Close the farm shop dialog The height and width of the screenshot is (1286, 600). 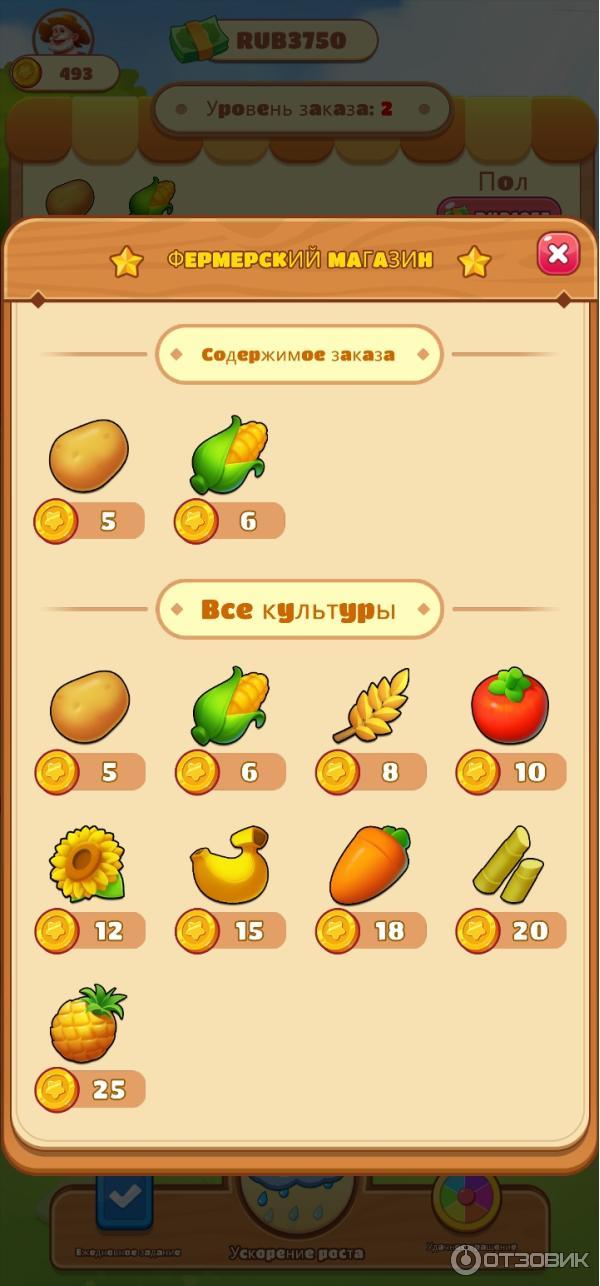click(558, 255)
